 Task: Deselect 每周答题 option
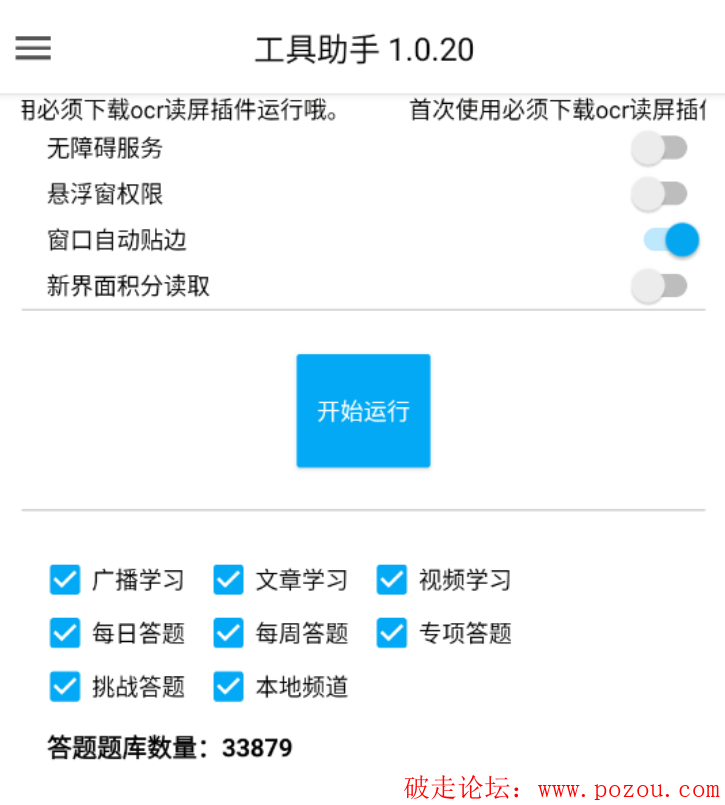point(229,633)
